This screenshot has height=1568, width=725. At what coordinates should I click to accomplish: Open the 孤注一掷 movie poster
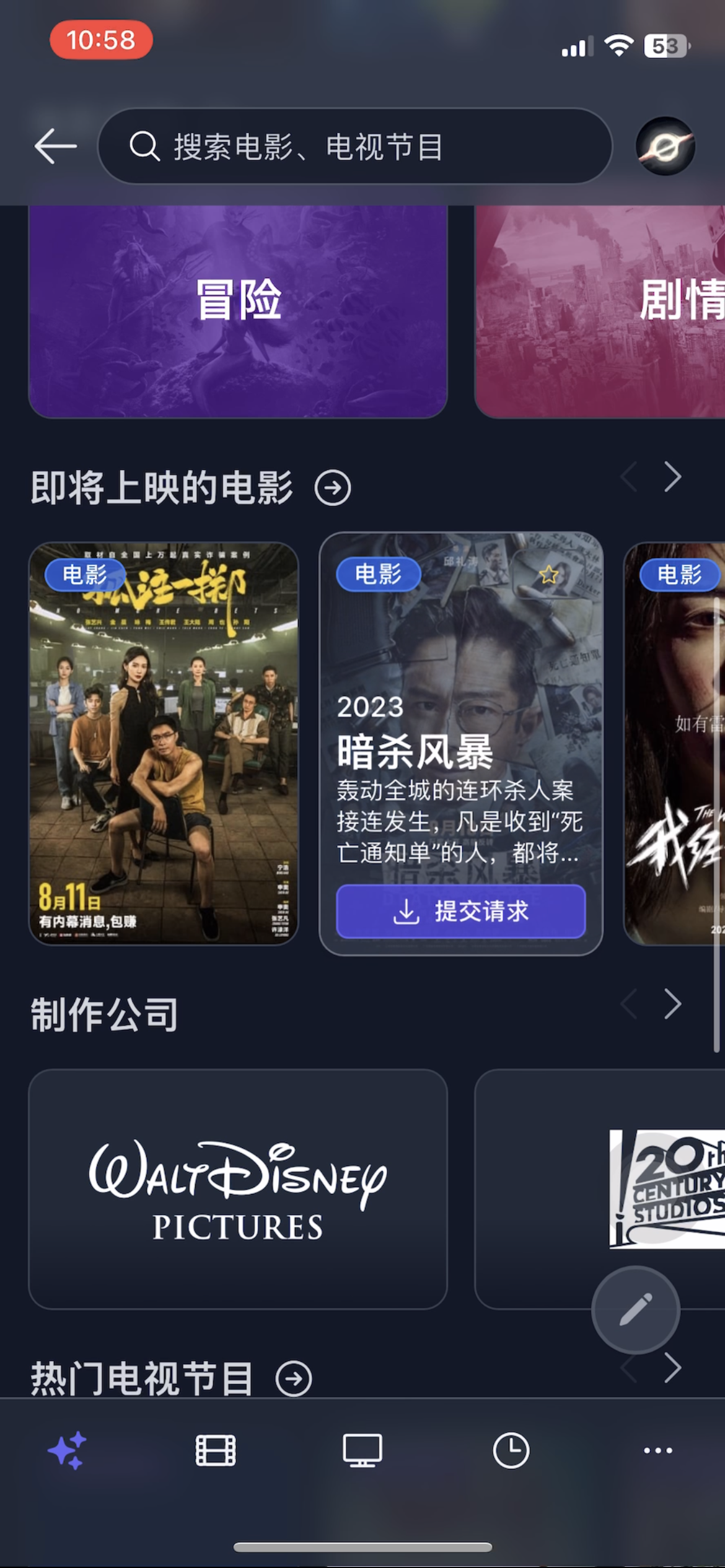(164, 743)
